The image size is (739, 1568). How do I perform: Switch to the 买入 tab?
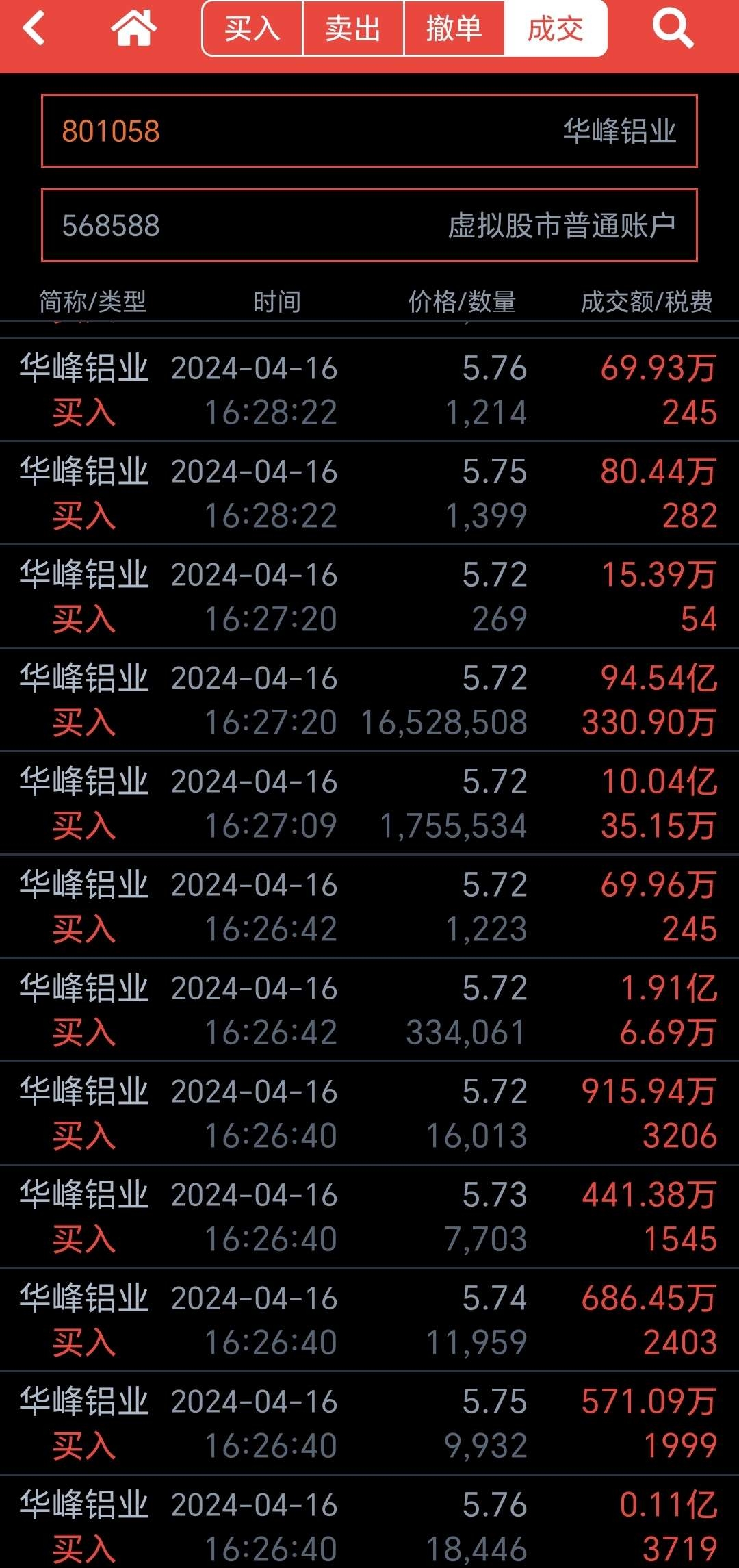252,29
